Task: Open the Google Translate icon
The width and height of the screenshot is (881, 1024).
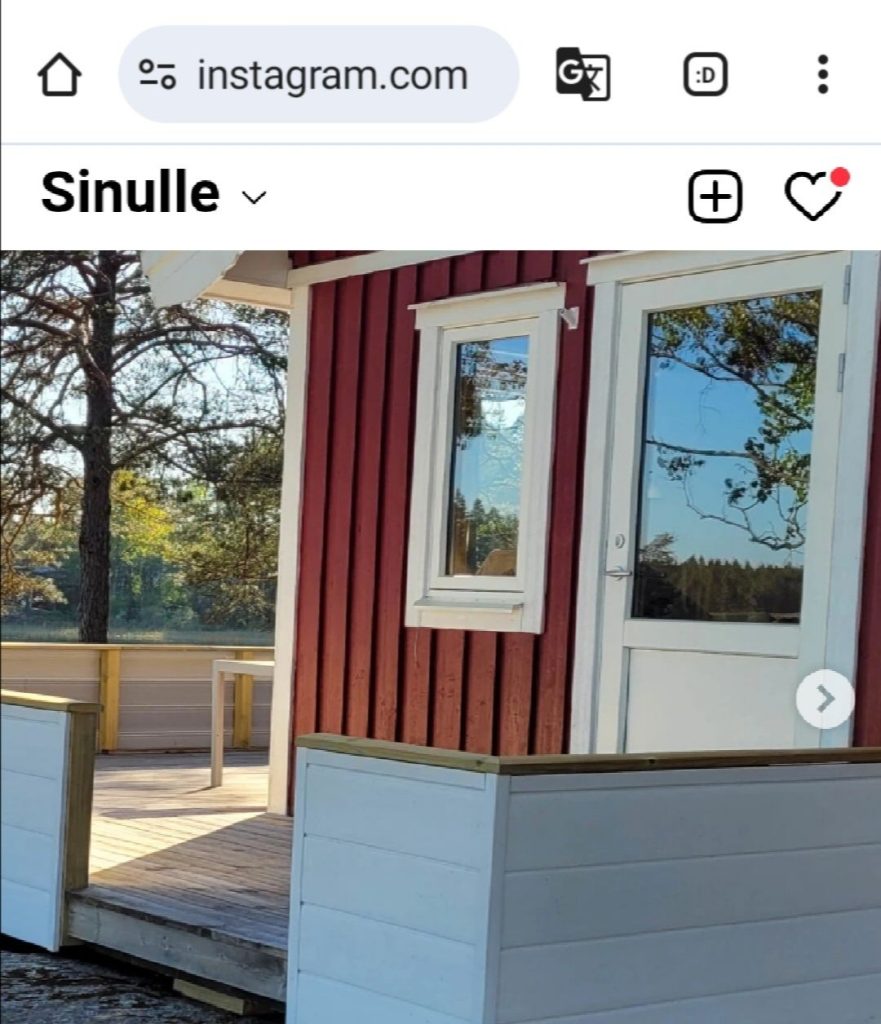Action: coord(583,74)
